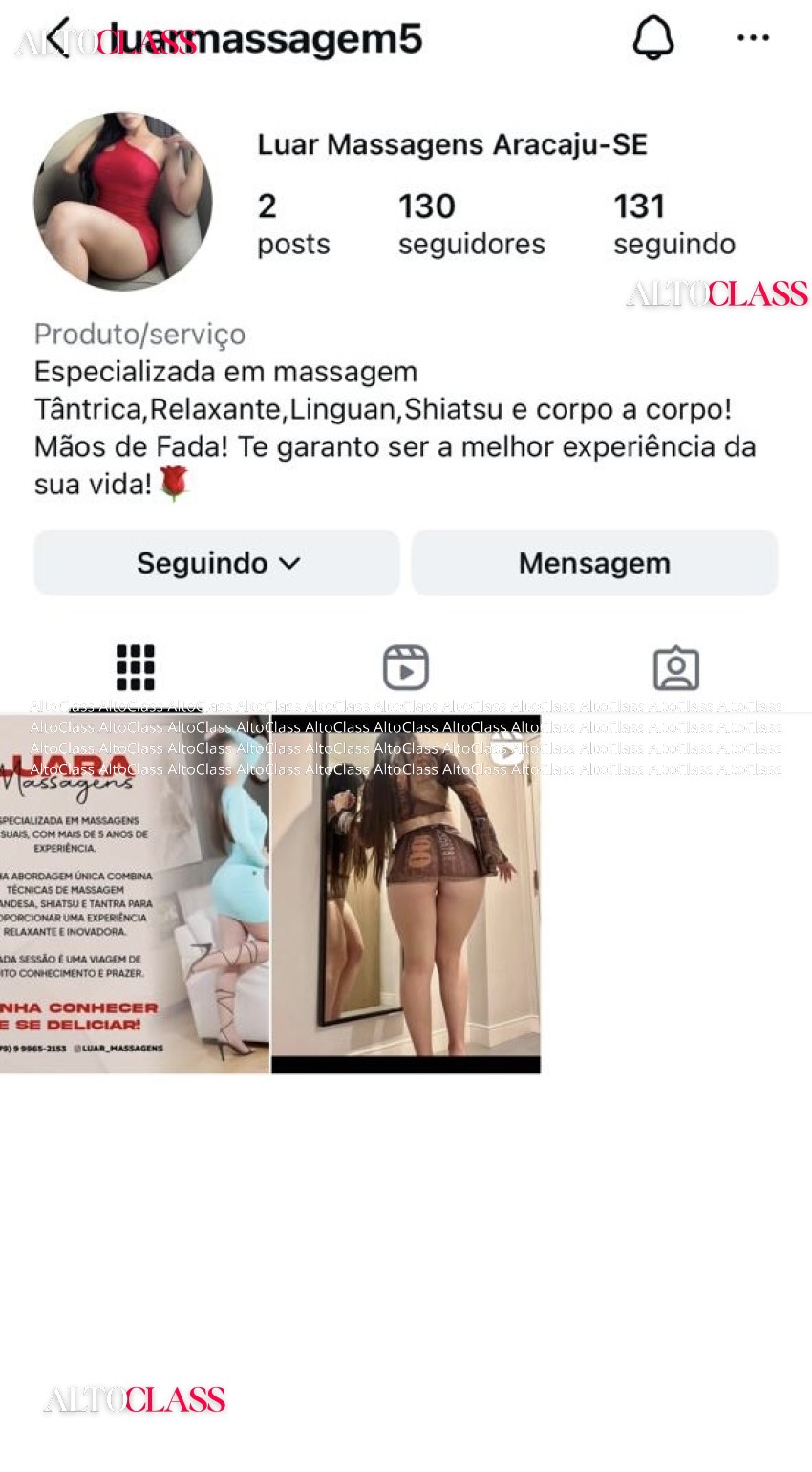
Task: View the 130 seguidores list
Action: tap(471, 225)
